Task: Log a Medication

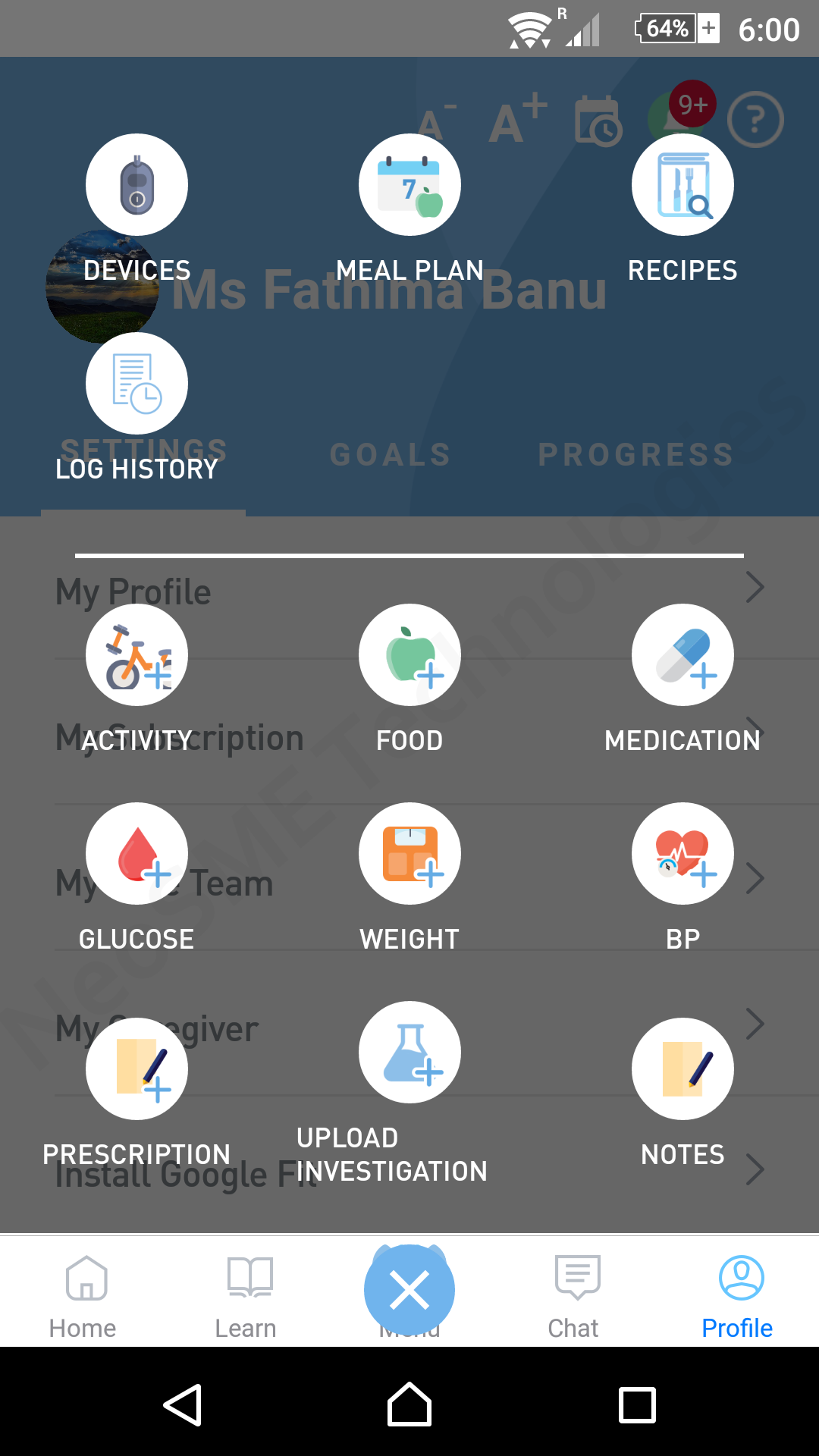Action: (682, 655)
